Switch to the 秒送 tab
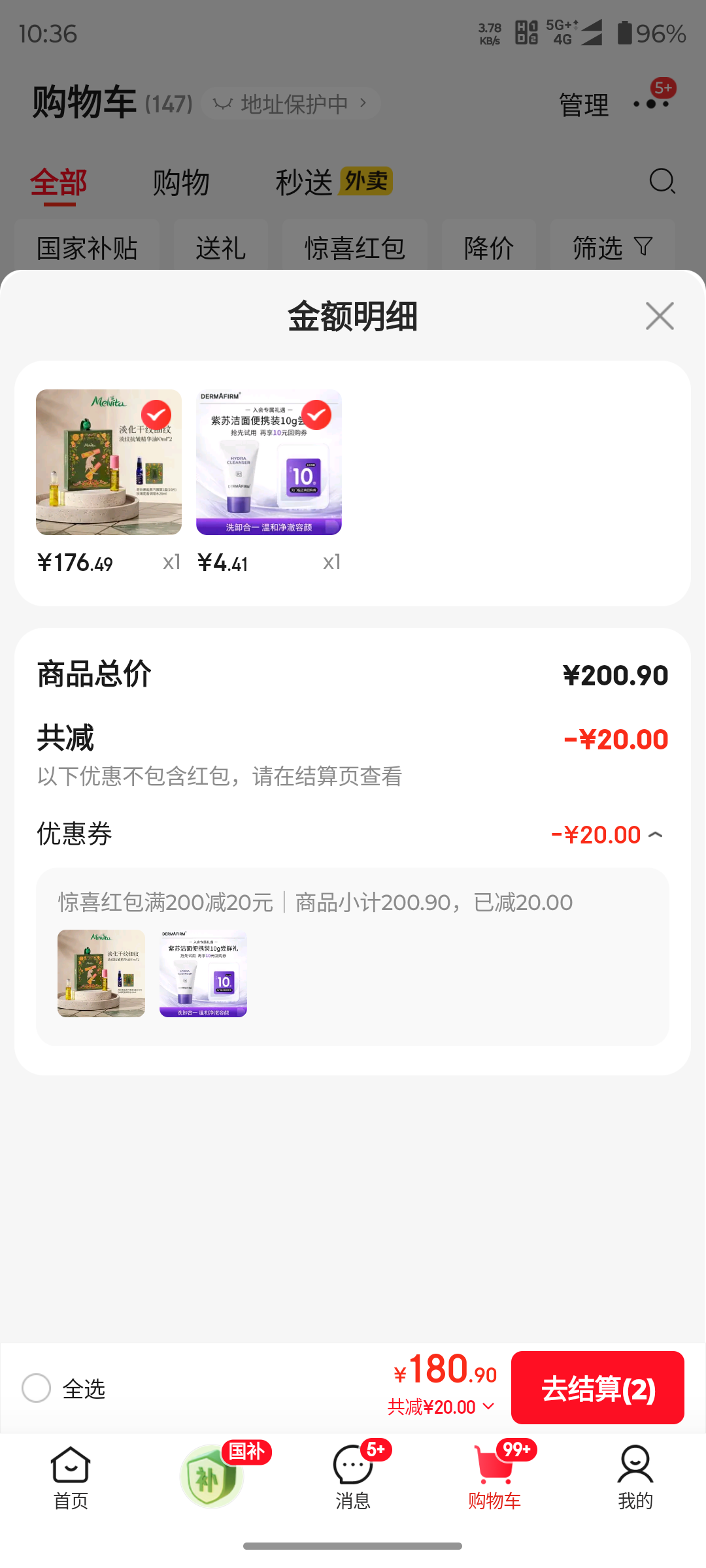 click(303, 182)
